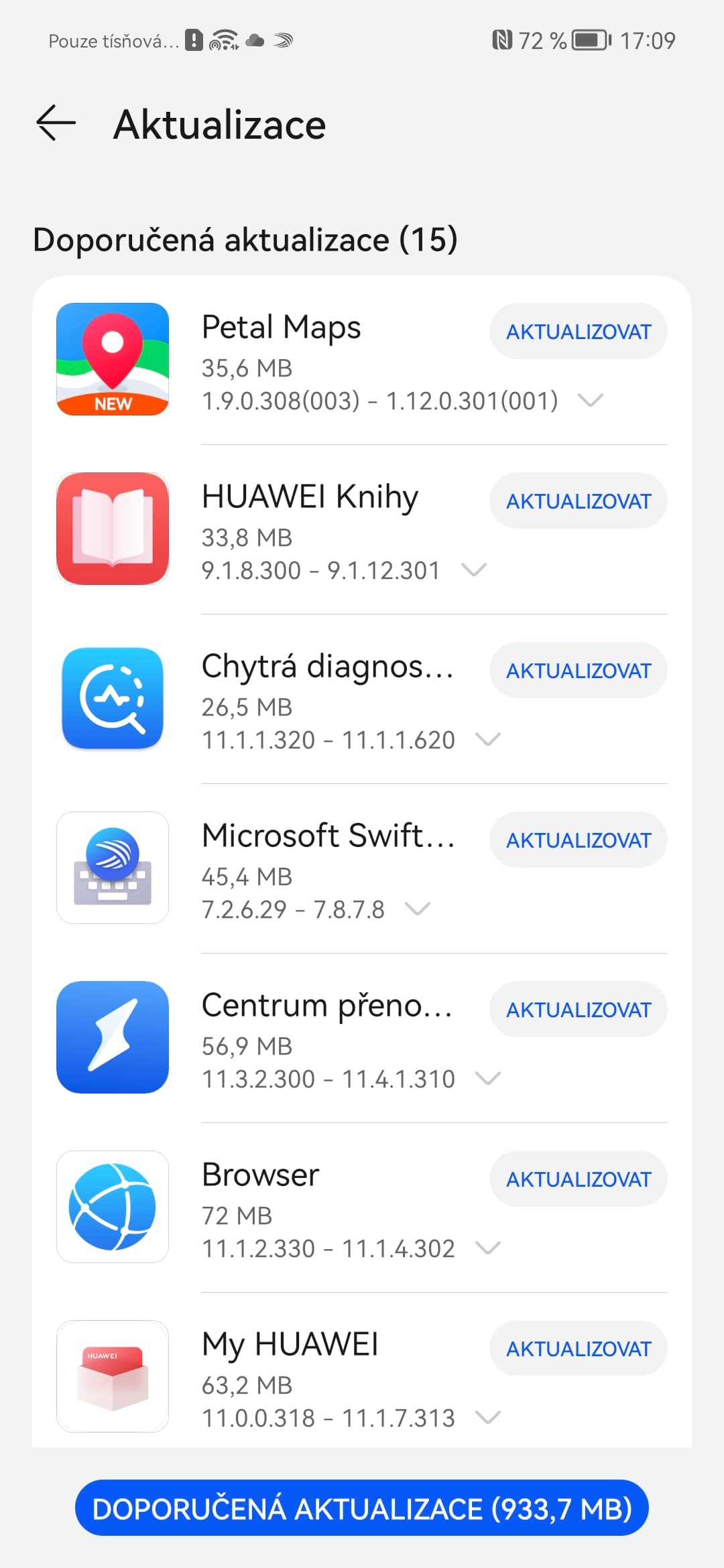
Task: Tap Aktualizovat for Centrum přeno…
Action: coord(578,1009)
